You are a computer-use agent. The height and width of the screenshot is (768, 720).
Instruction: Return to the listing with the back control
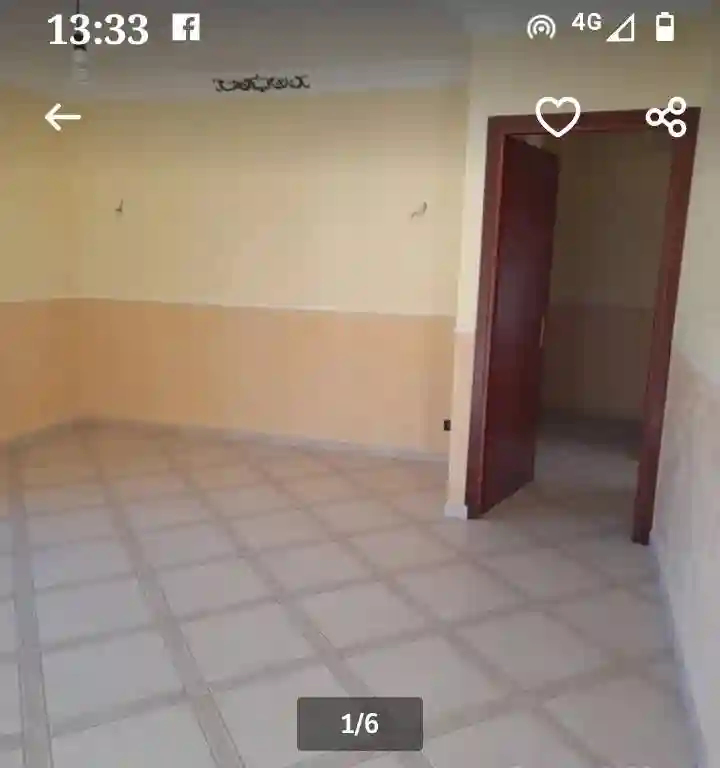[62, 117]
